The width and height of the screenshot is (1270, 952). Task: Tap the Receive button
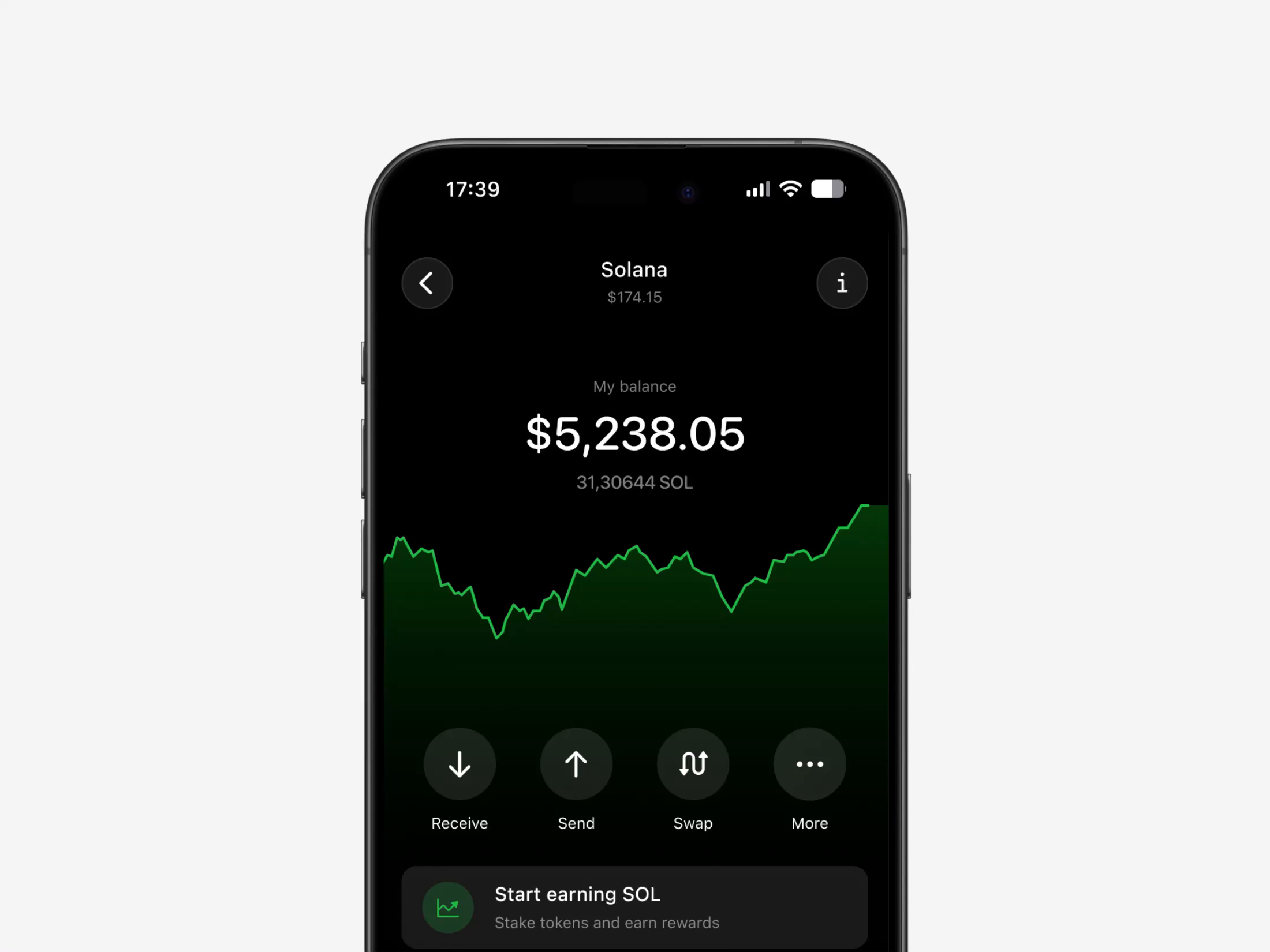point(460,764)
